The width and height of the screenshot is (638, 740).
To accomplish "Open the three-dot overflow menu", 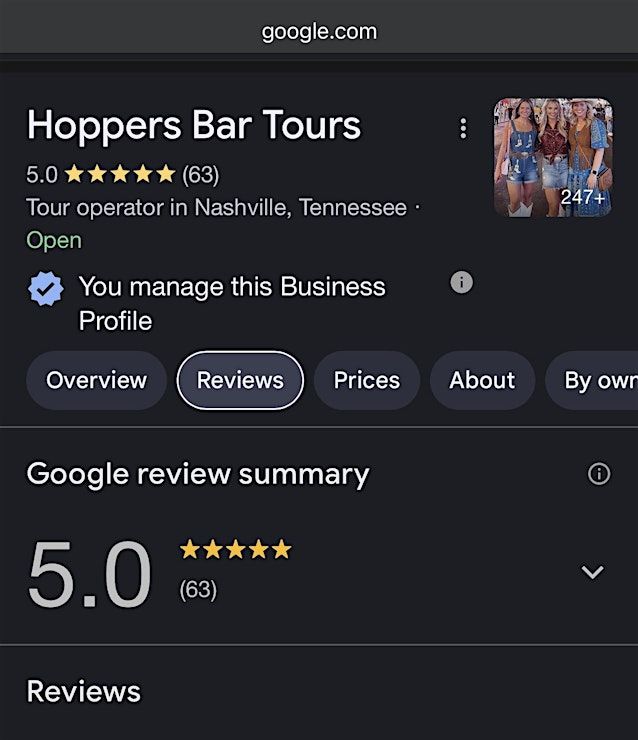I will coord(462,128).
